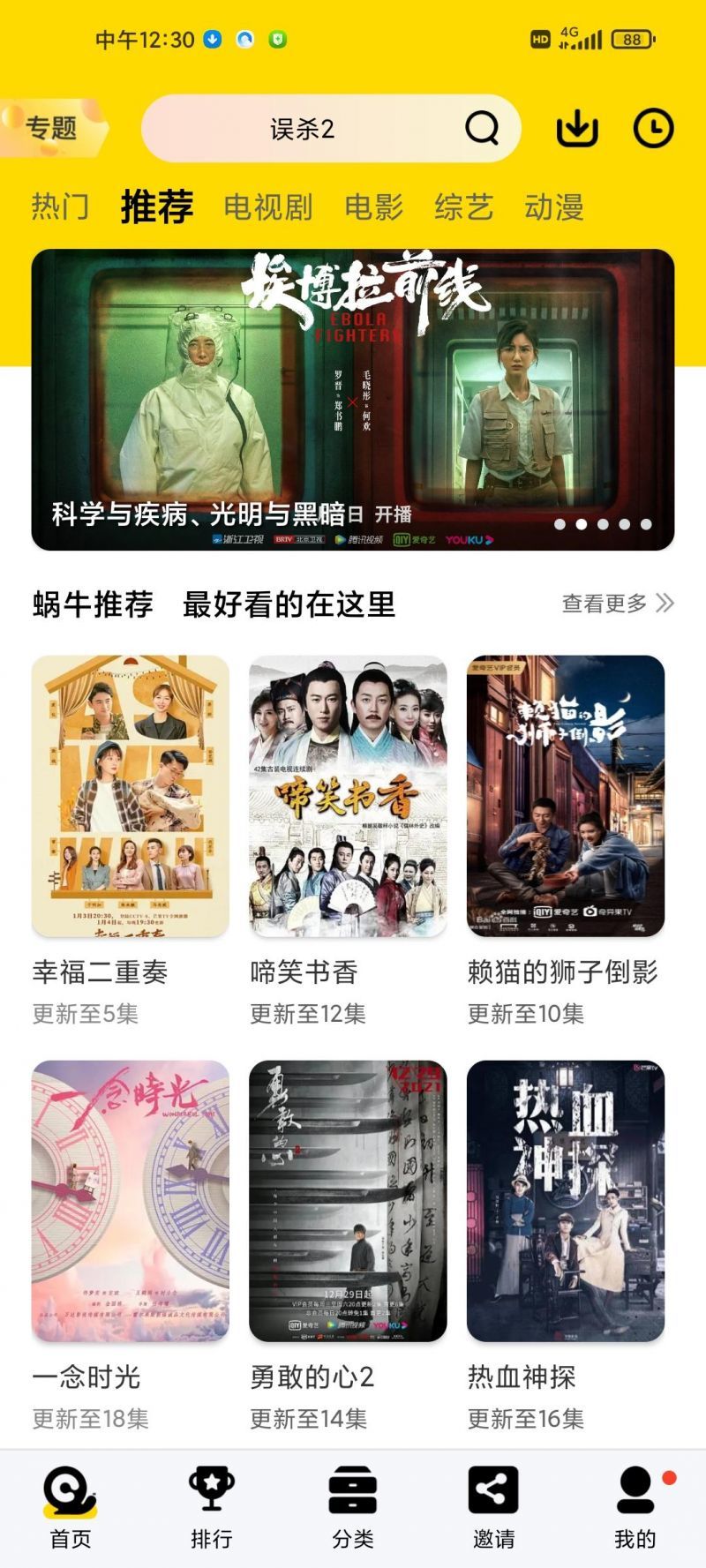
Task: Select the 热门 tab
Action: pos(60,206)
